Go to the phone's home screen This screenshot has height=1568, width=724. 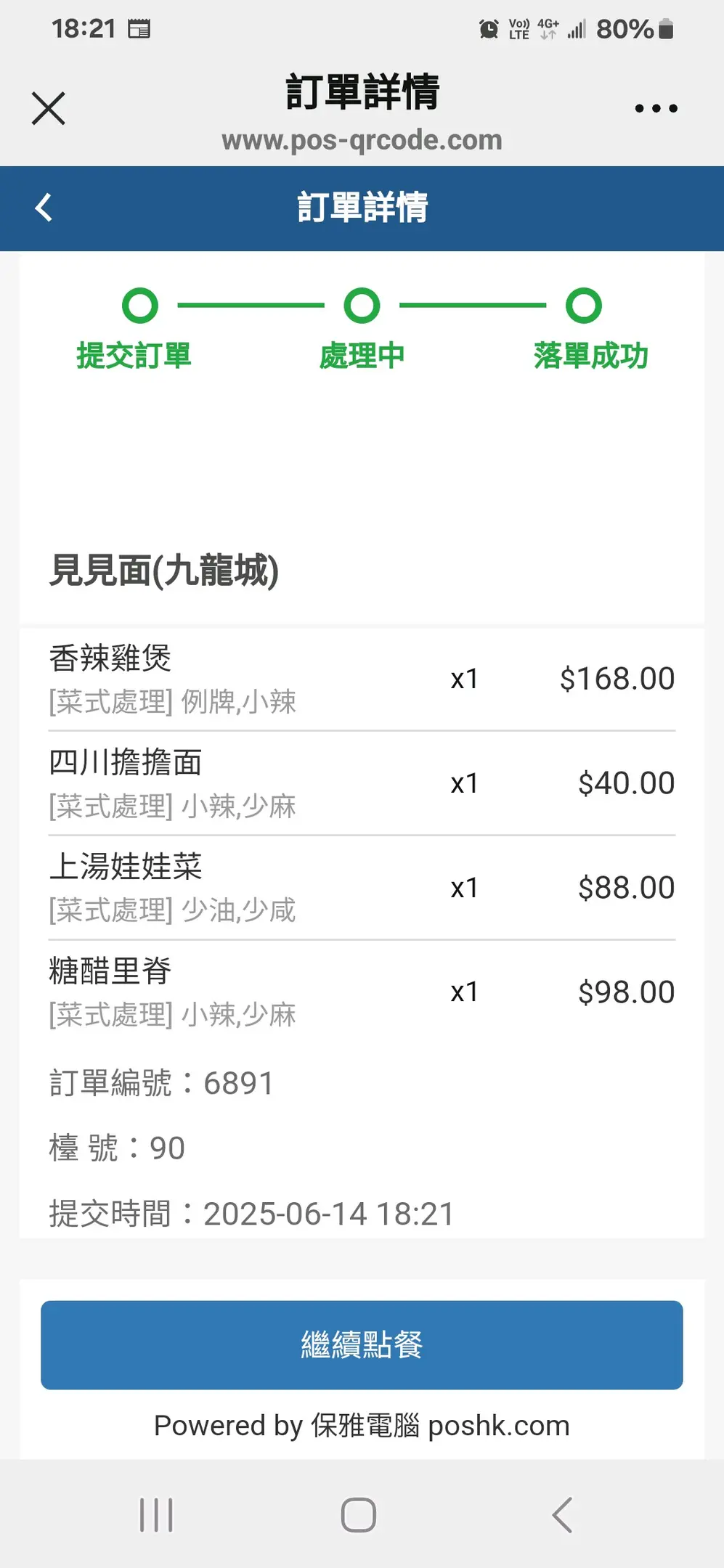click(359, 1515)
